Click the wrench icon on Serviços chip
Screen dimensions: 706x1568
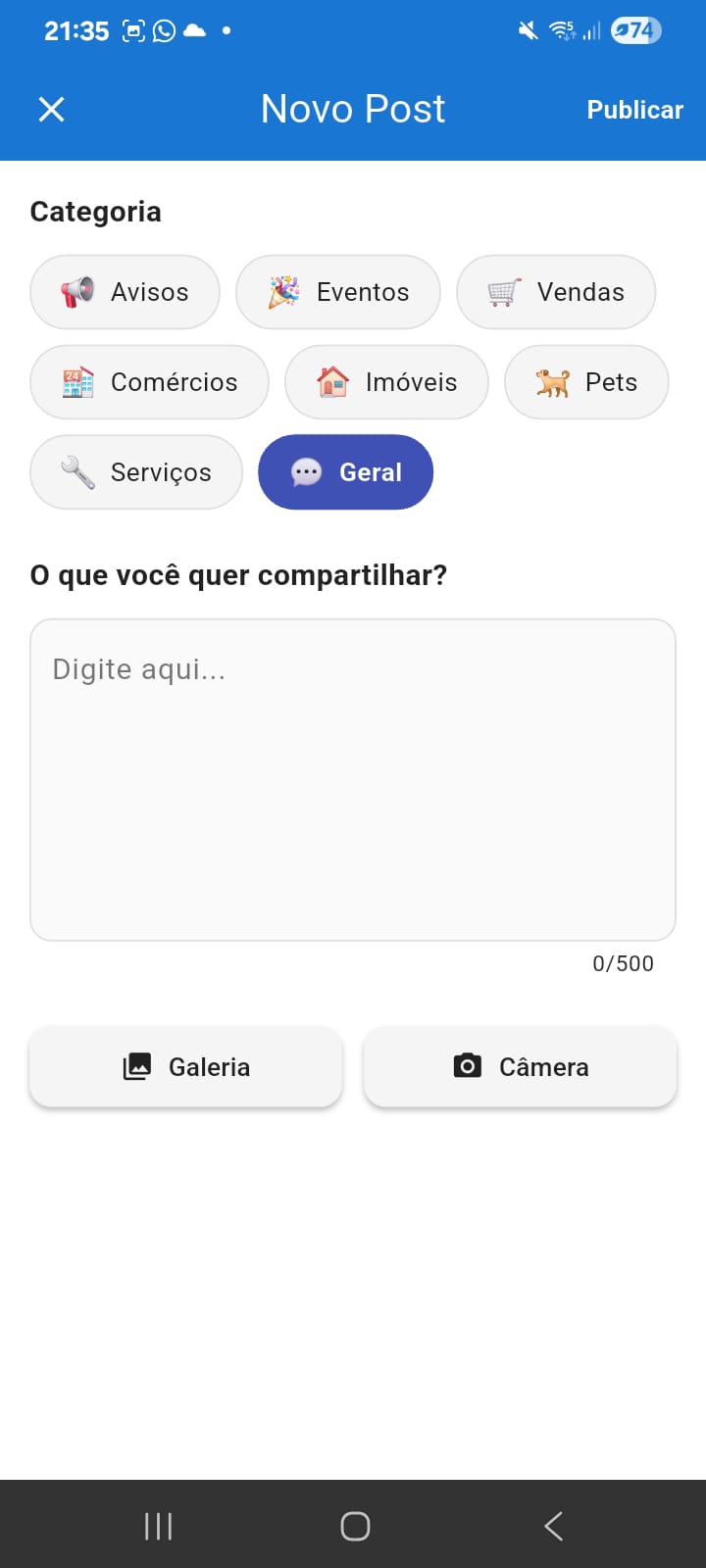[76, 472]
